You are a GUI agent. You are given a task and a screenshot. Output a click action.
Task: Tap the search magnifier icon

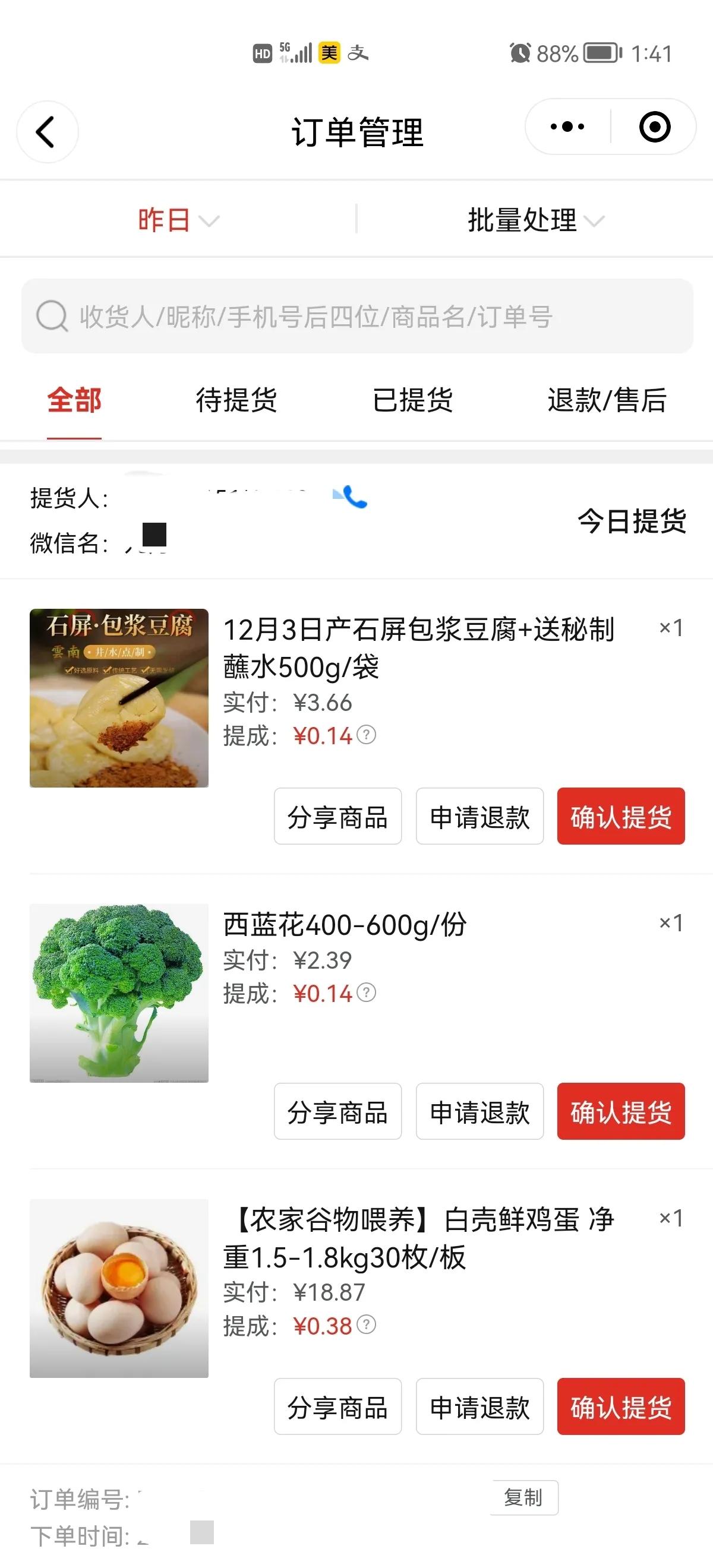(51, 316)
